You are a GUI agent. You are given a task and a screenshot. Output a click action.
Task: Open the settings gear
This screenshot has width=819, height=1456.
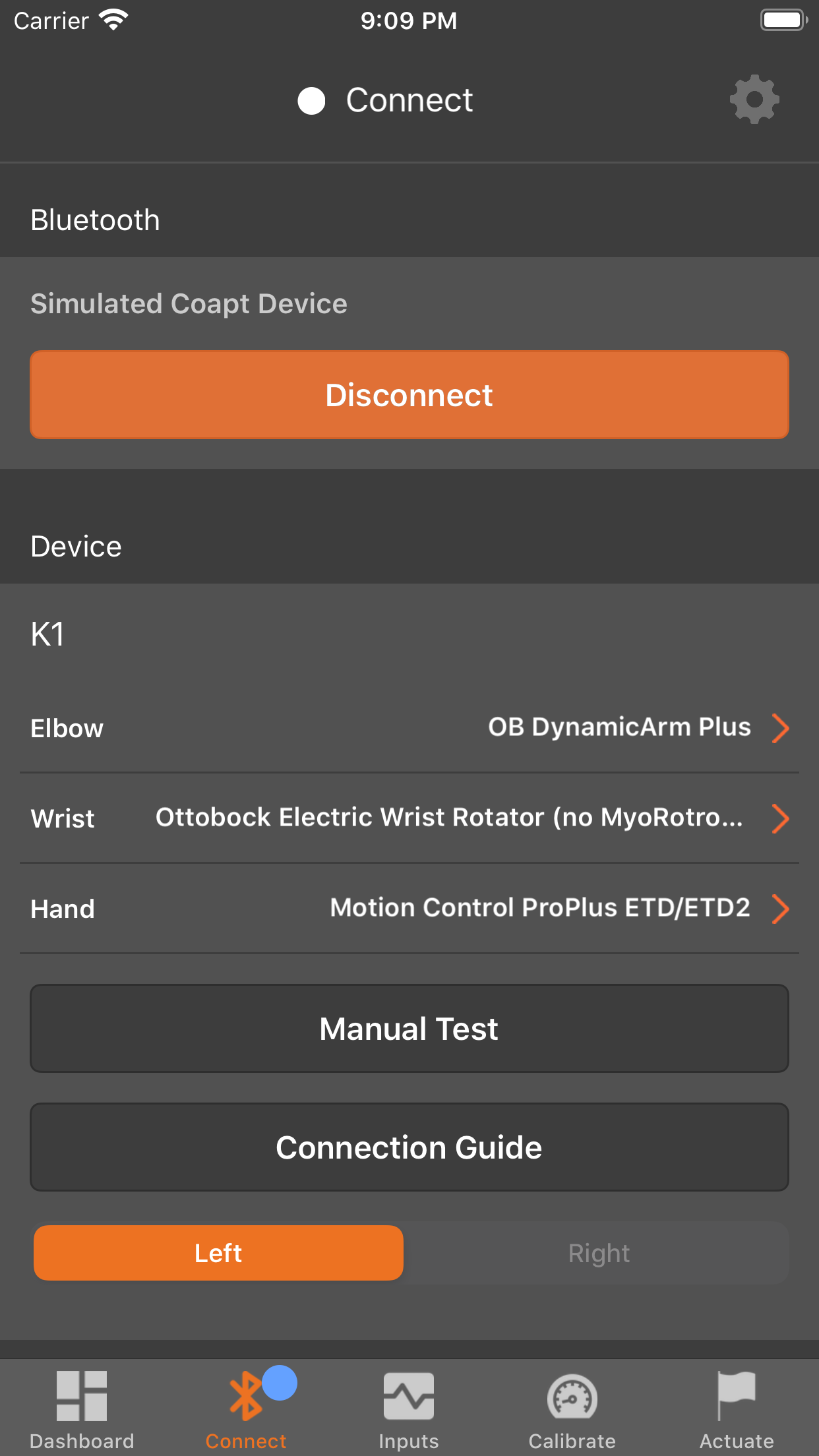pyautogui.click(x=754, y=100)
